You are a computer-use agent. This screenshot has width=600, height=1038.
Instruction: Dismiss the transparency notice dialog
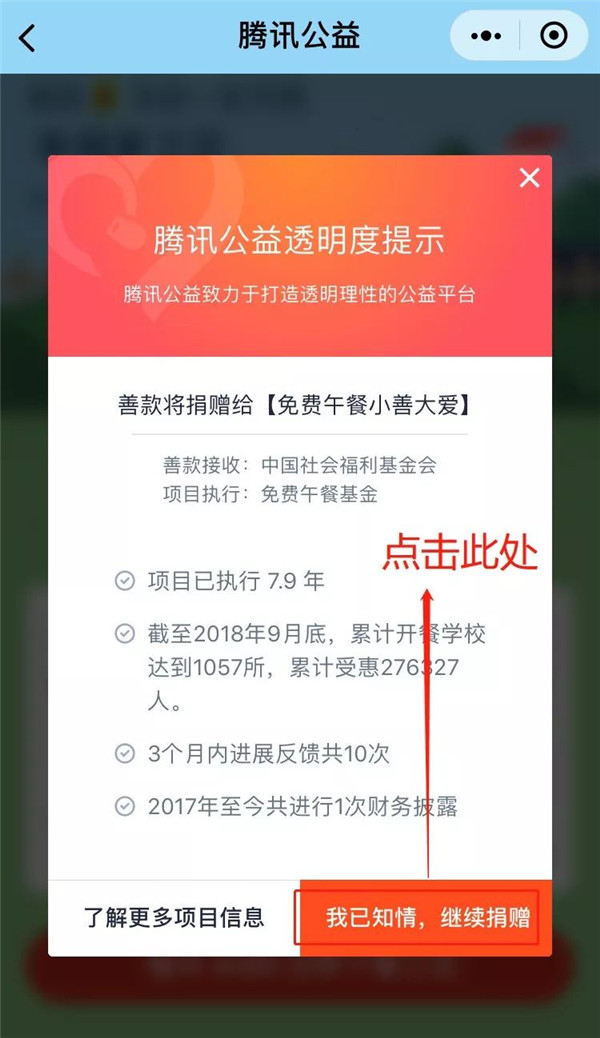[x=529, y=179]
